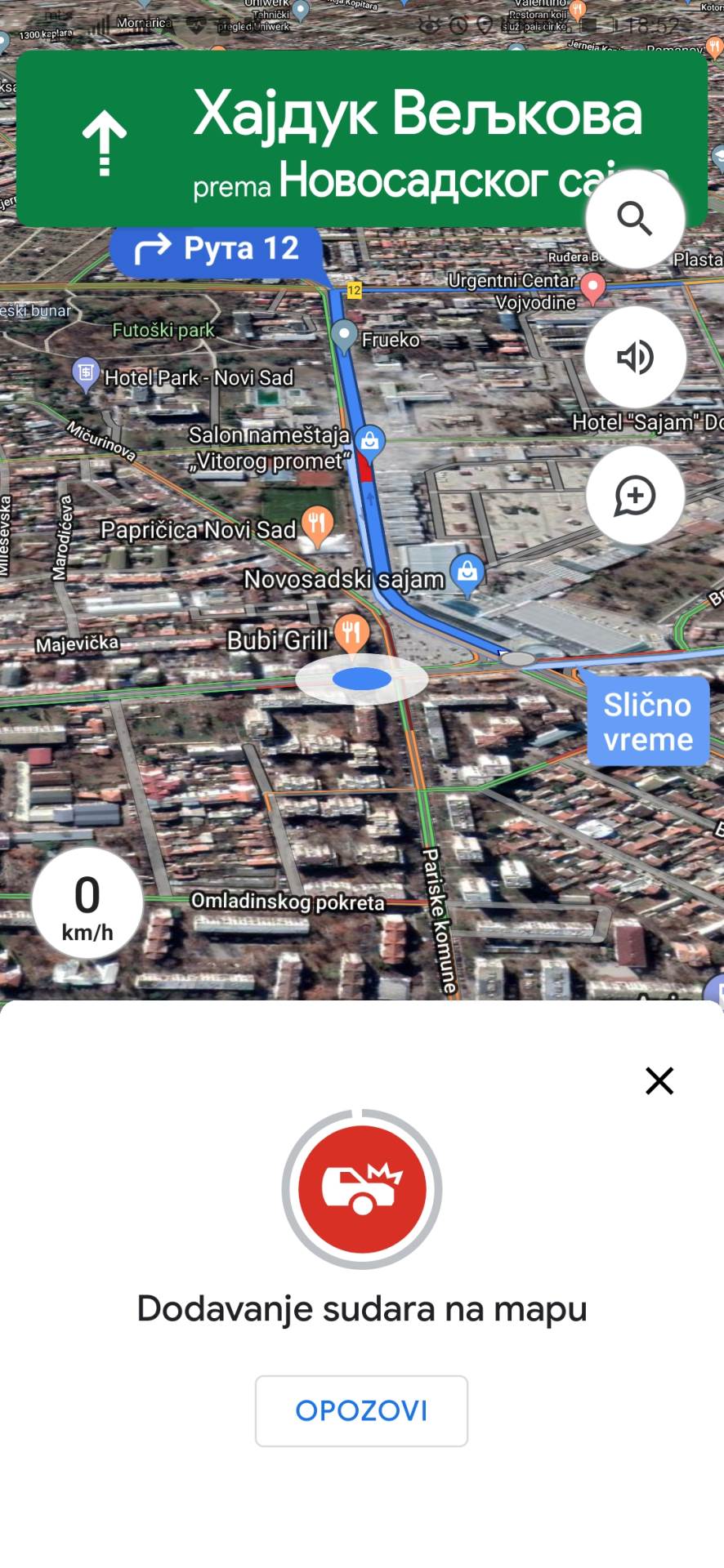Tap the blue current location dot
This screenshot has height=1568, width=724.
[x=362, y=679]
